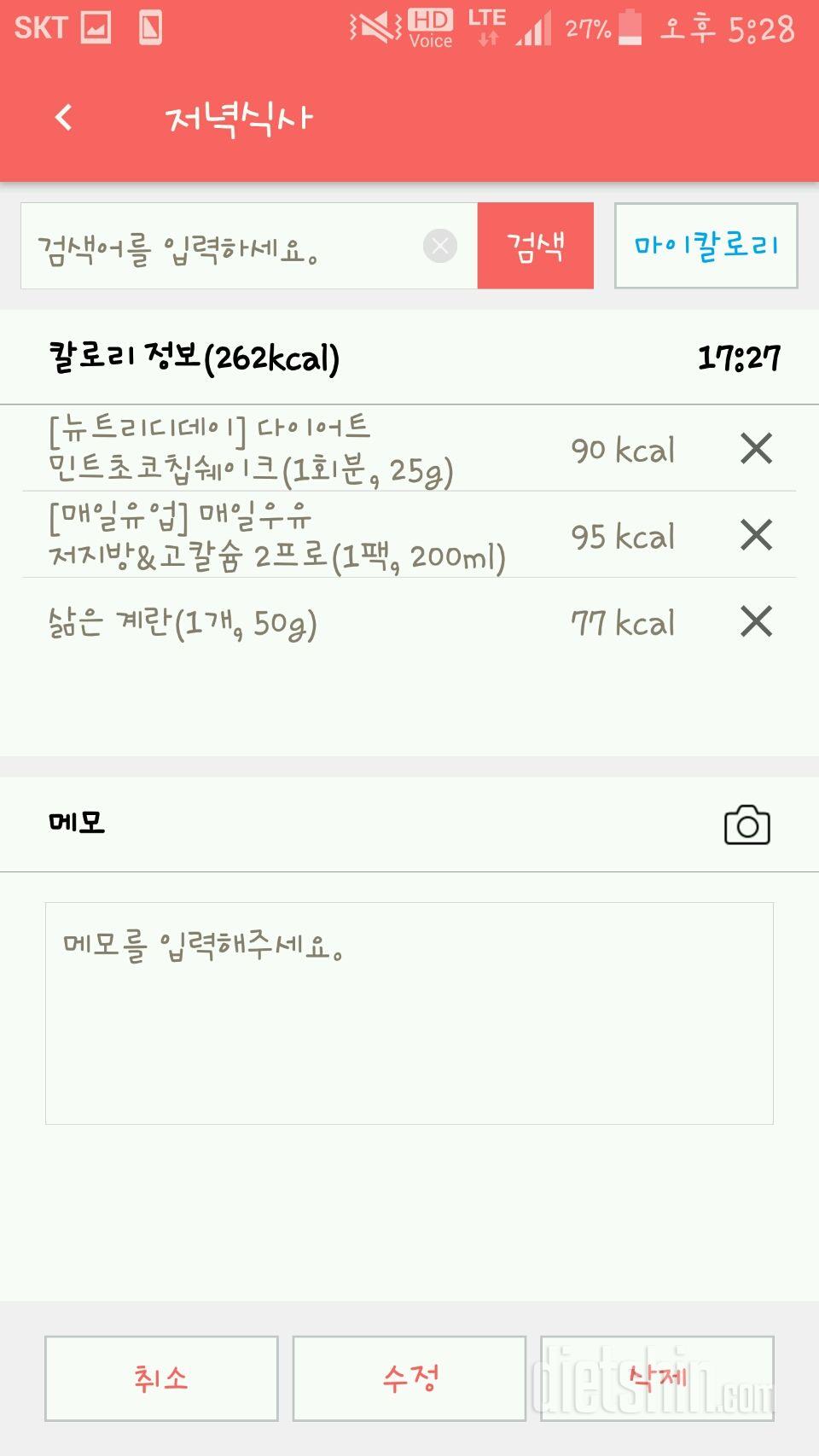Tap the 삭제 button
This screenshot has width=819, height=1456.
pos(657,1378)
